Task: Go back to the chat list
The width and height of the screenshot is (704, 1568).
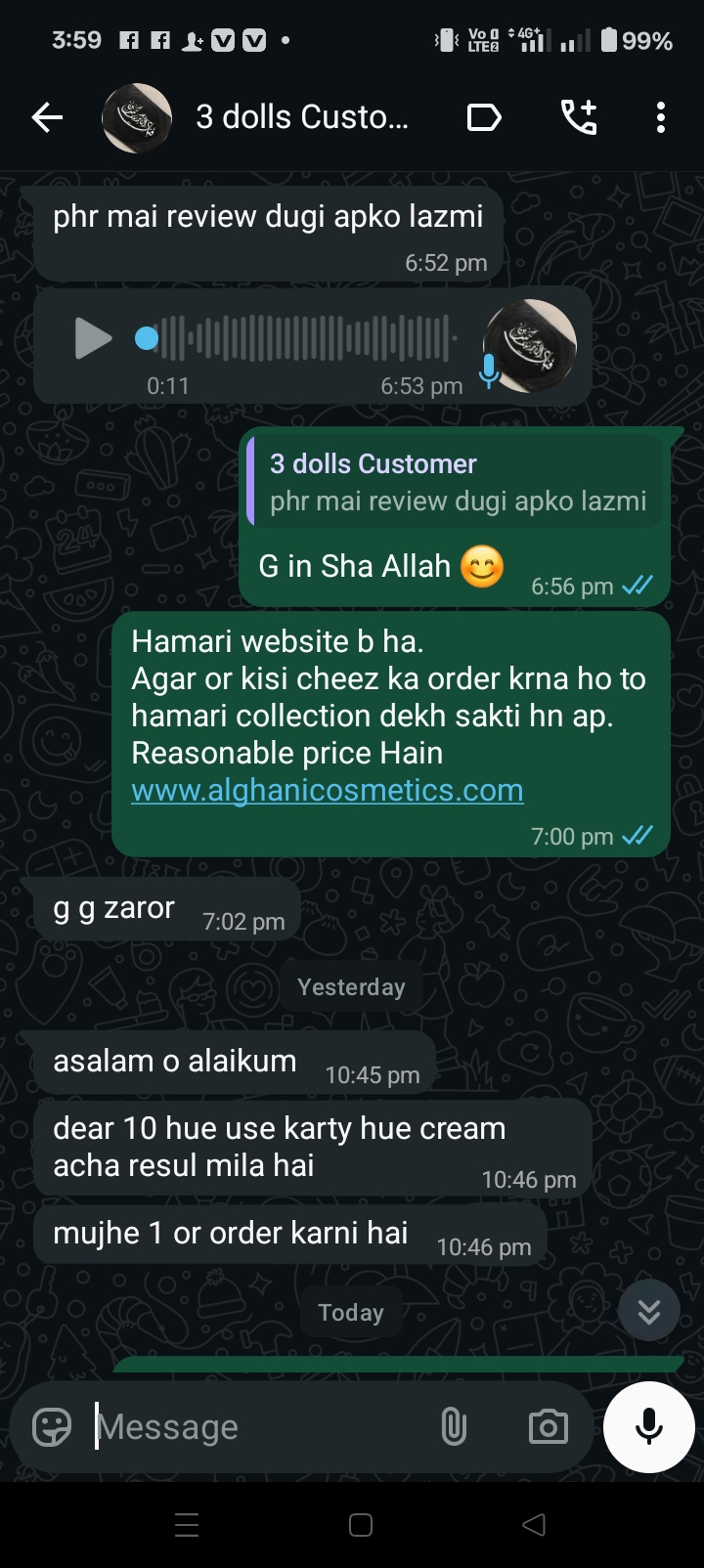Action: [x=47, y=118]
